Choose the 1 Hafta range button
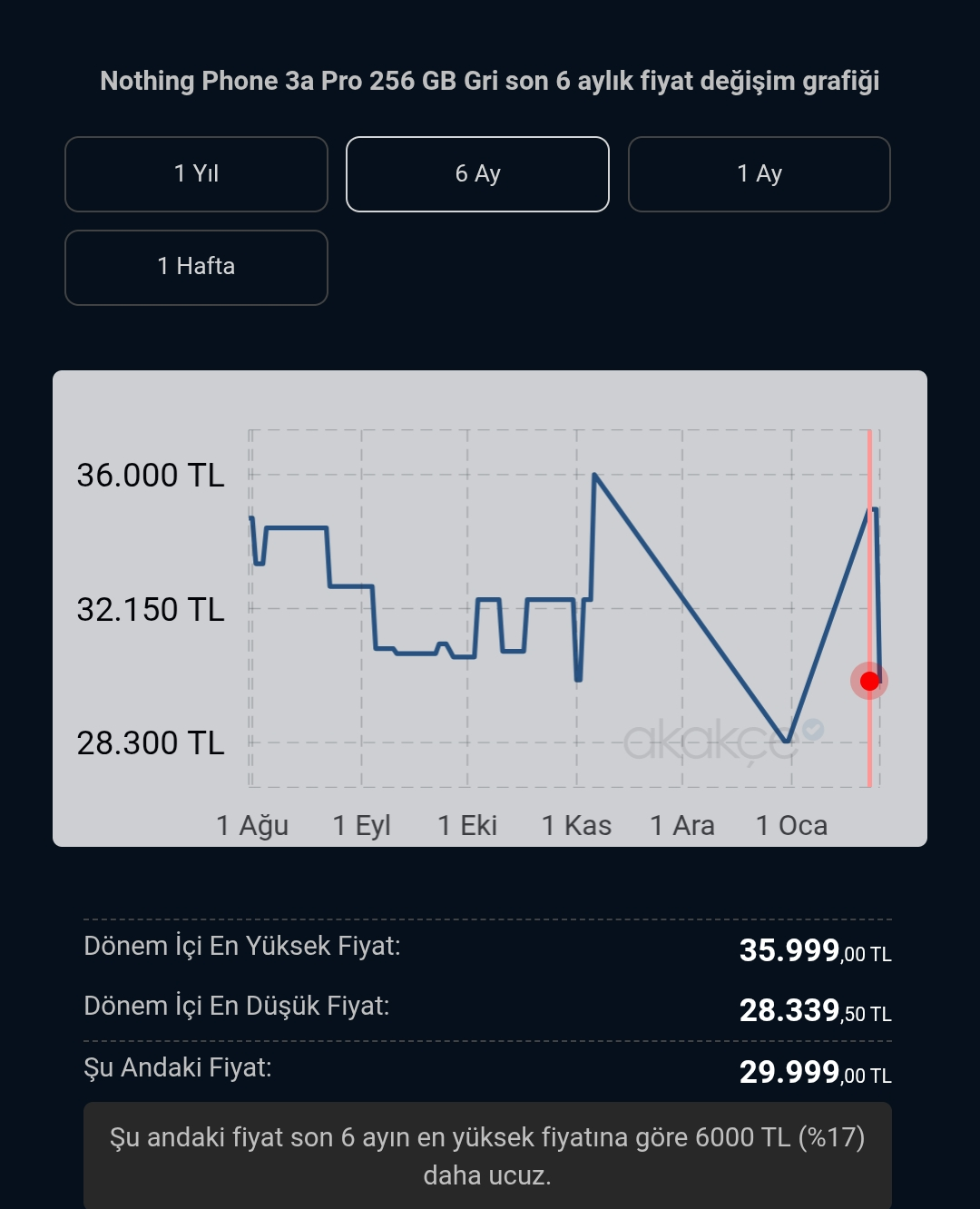This screenshot has height=1209, width=980. [196, 268]
